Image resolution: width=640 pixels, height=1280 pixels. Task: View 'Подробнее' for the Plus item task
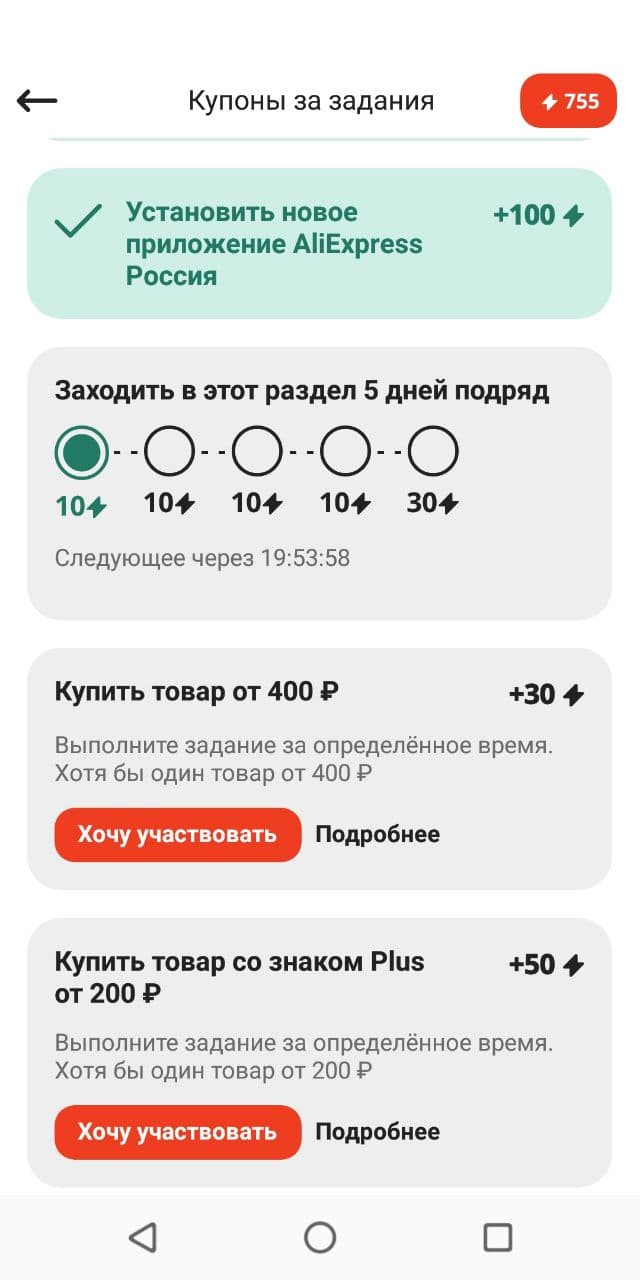[x=377, y=1132]
